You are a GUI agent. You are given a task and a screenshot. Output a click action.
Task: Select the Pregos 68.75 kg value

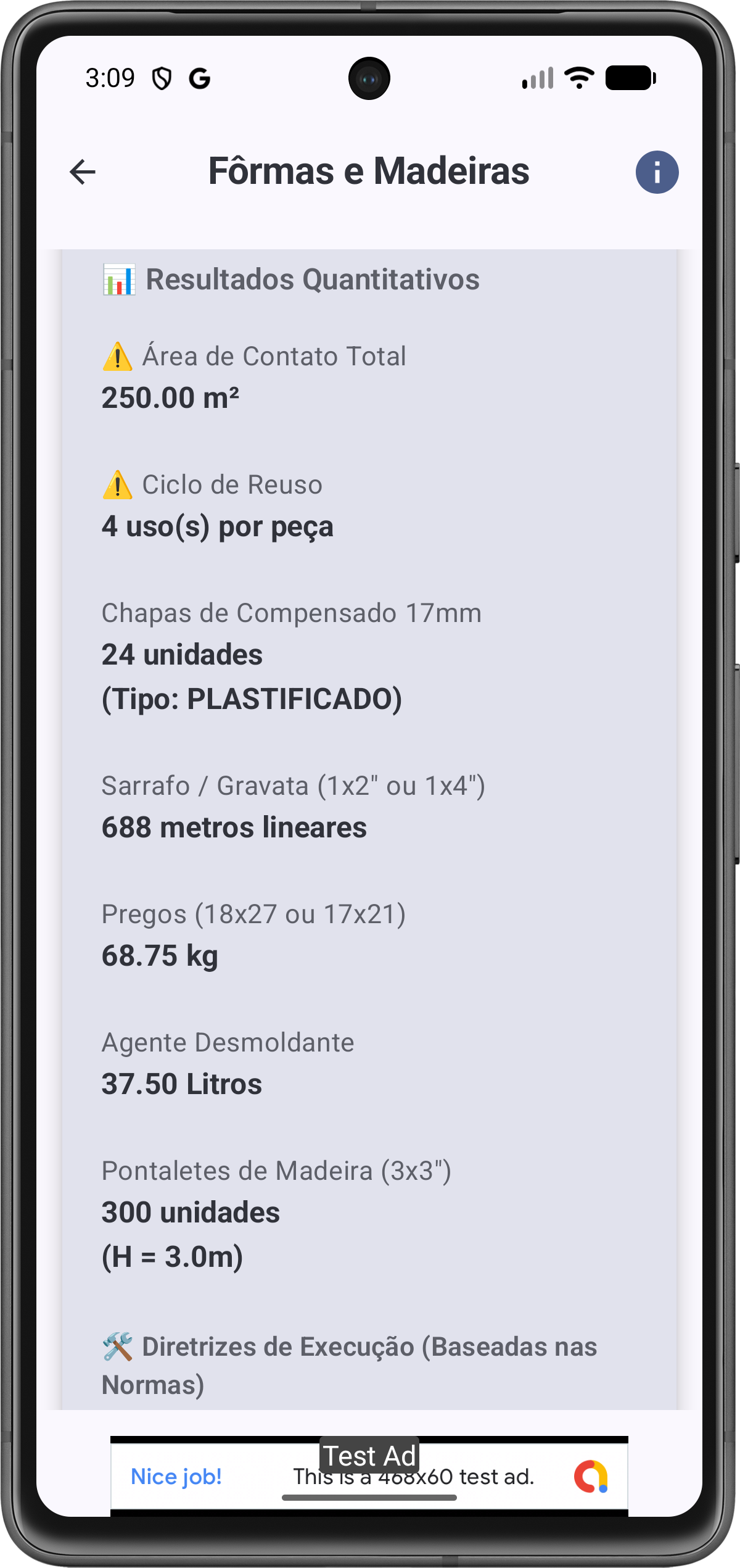coord(159,955)
